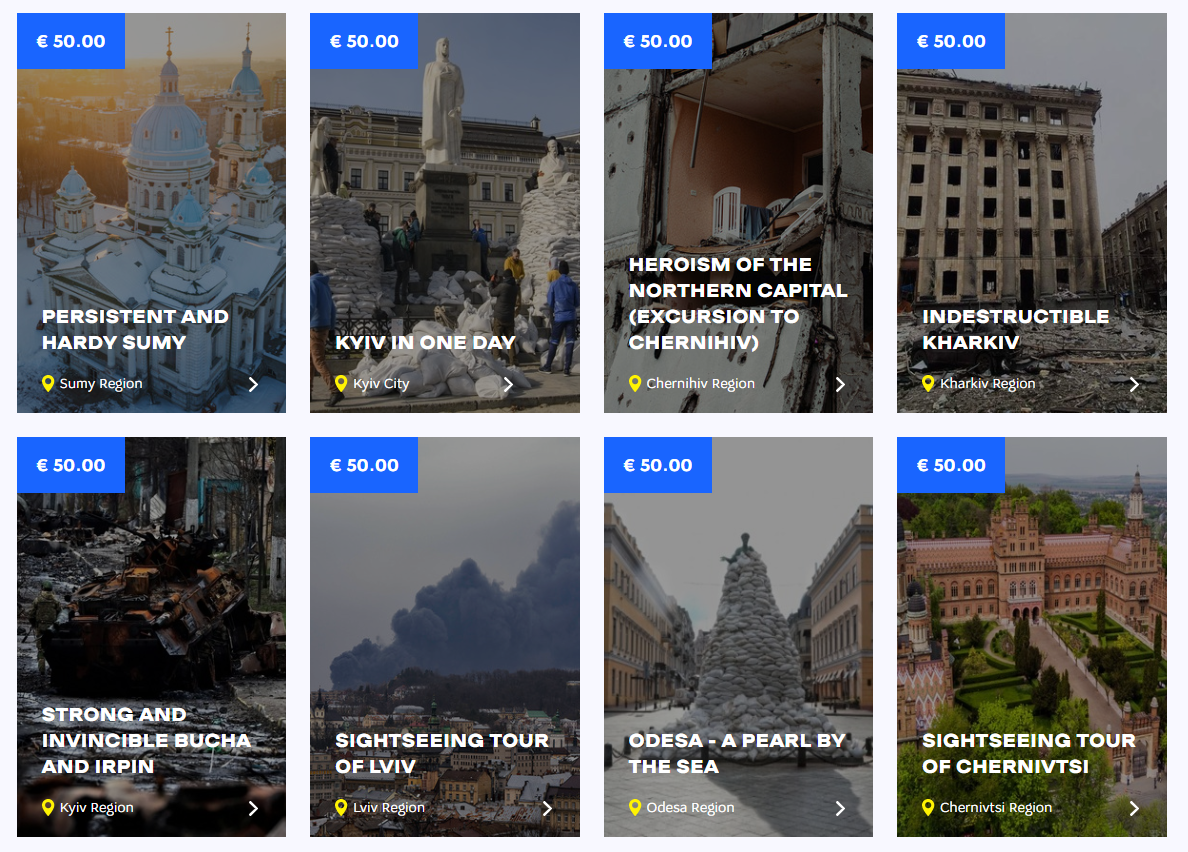Select the Indestructible Kharkiv tour
Image resolution: width=1188 pixels, height=852 pixels.
pos(1032,213)
